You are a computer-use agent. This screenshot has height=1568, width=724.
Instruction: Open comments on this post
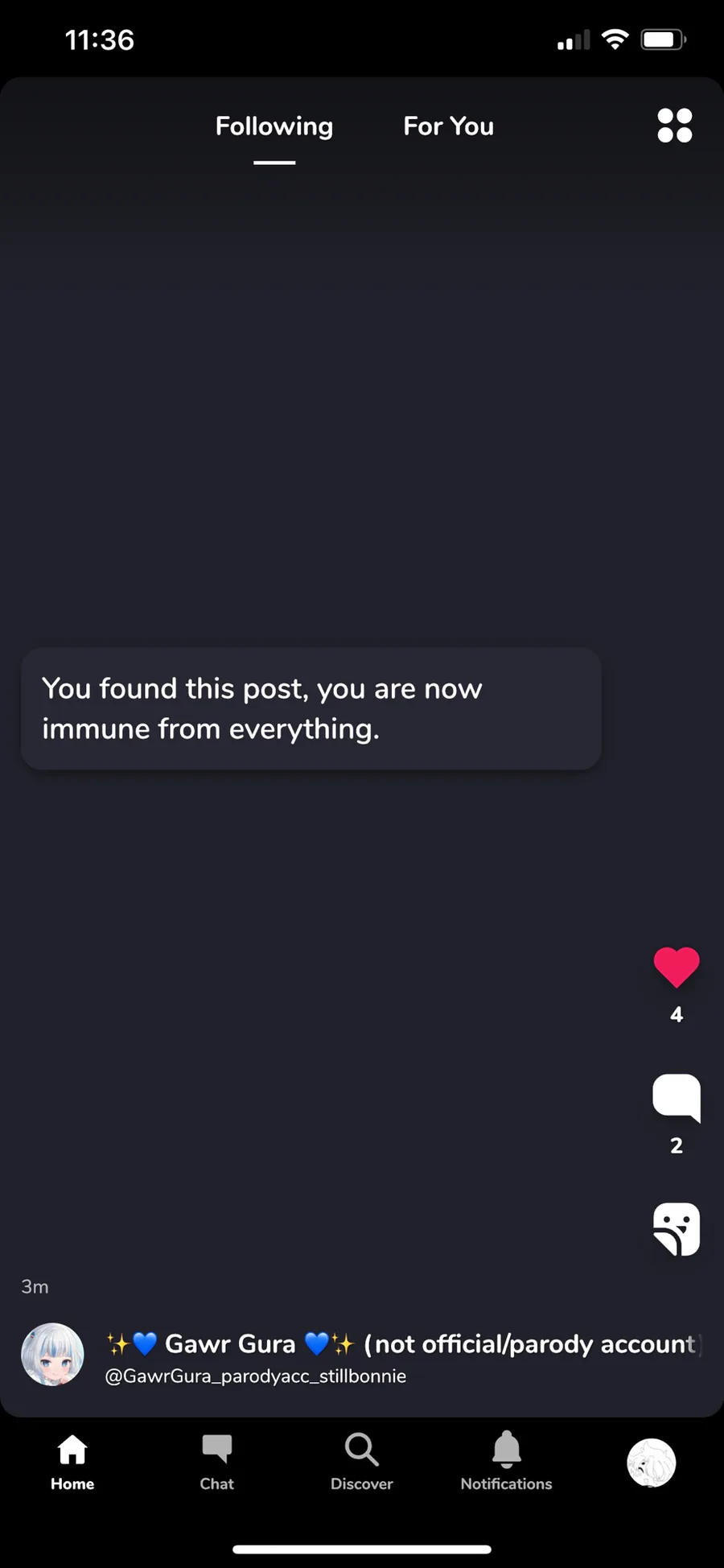pyautogui.click(x=676, y=1098)
